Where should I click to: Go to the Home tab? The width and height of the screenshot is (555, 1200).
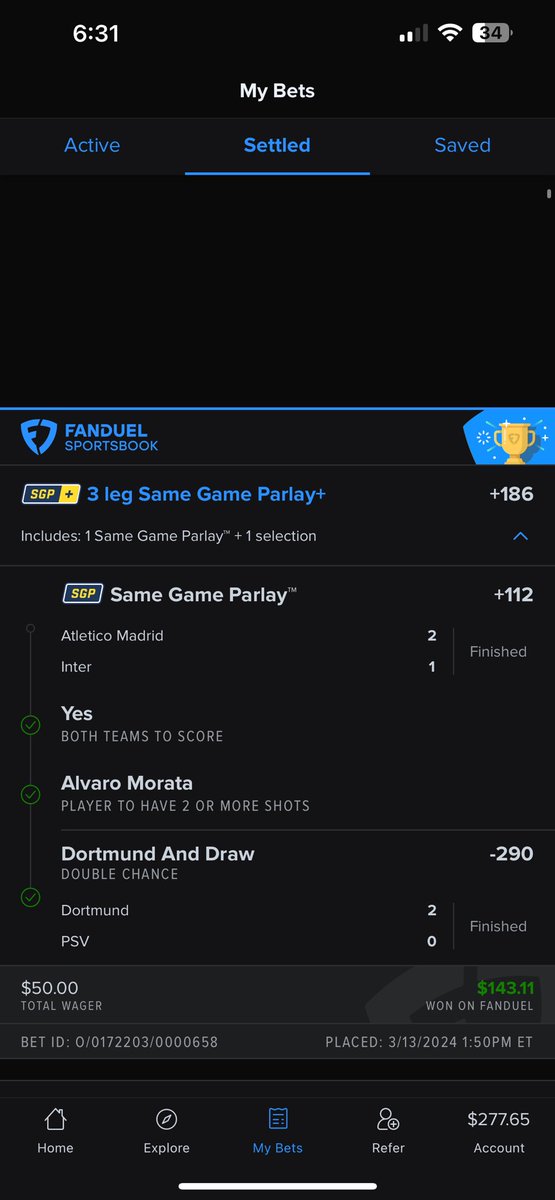(x=55, y=1131)
